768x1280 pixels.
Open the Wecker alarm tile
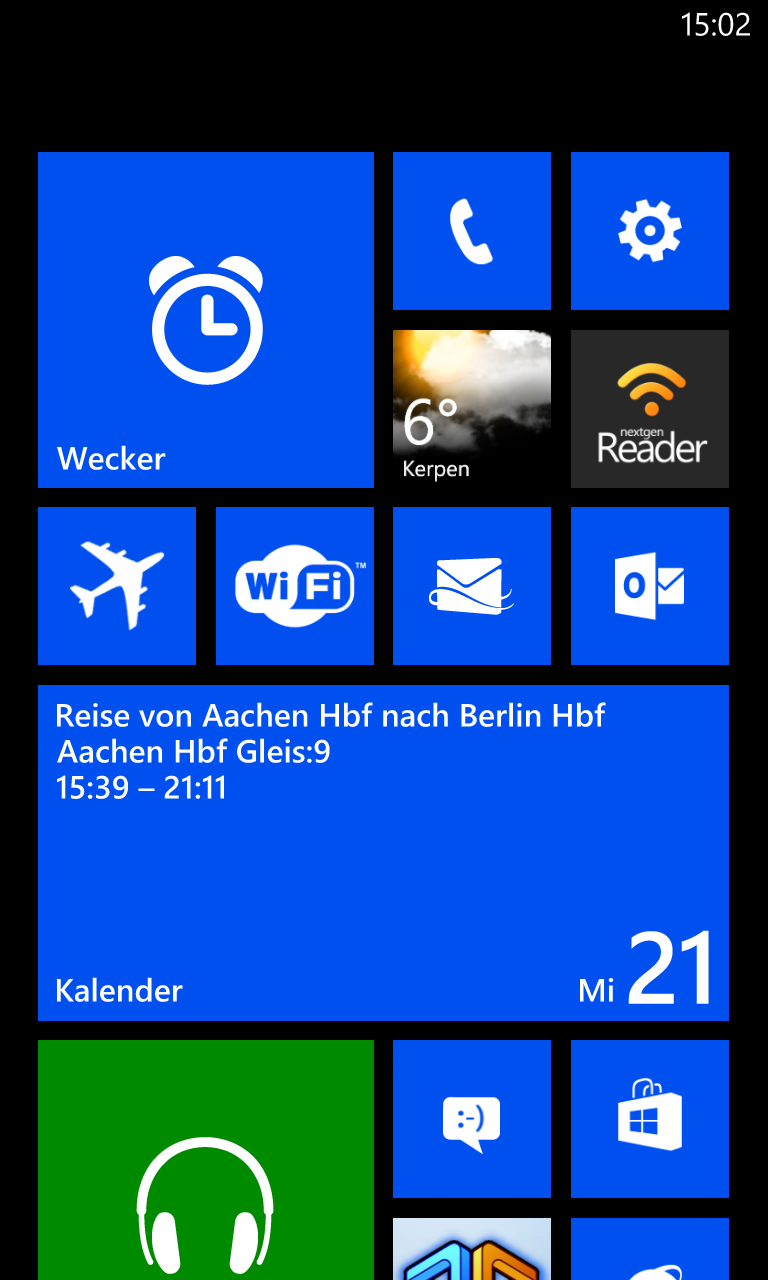206,320
